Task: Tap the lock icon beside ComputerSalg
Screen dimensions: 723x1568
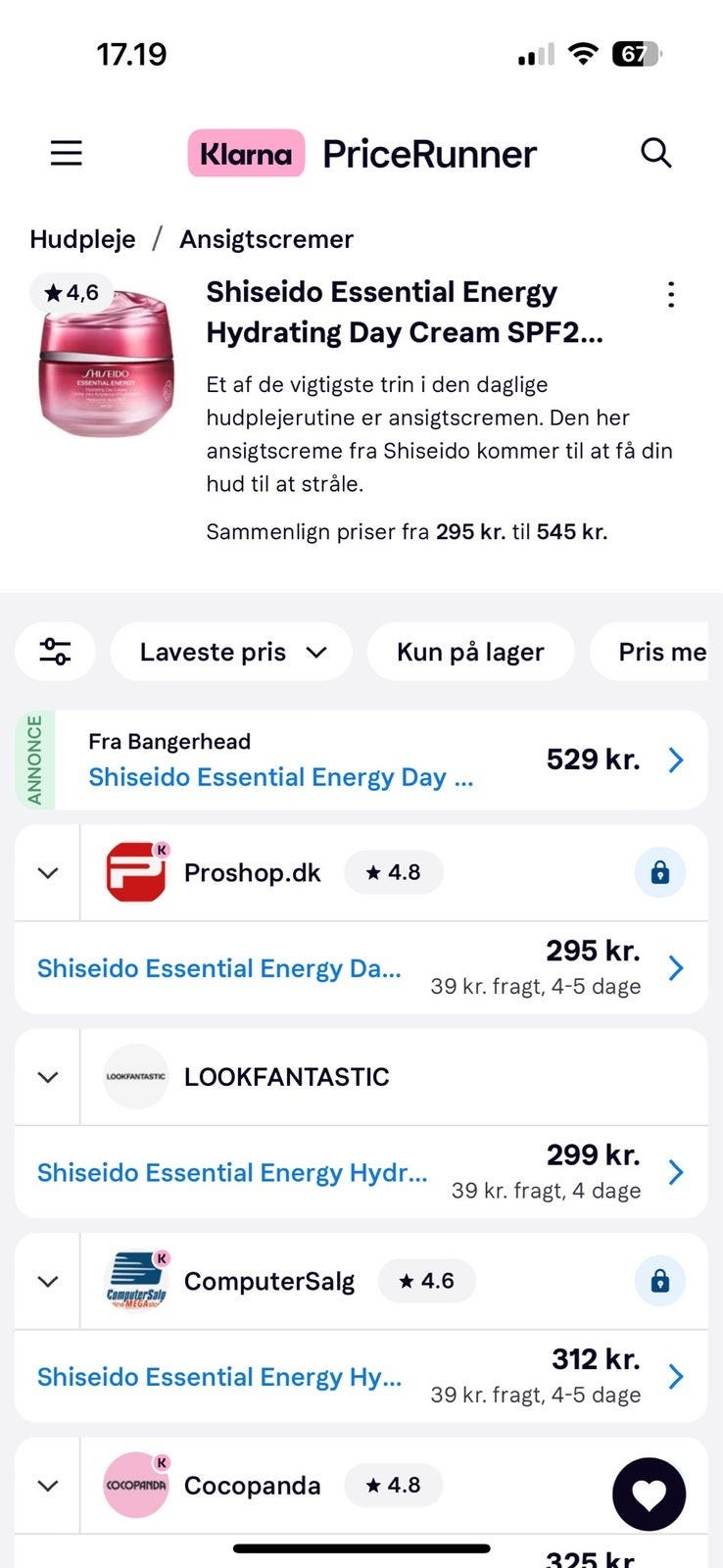Action: [x=660, y=1281]
